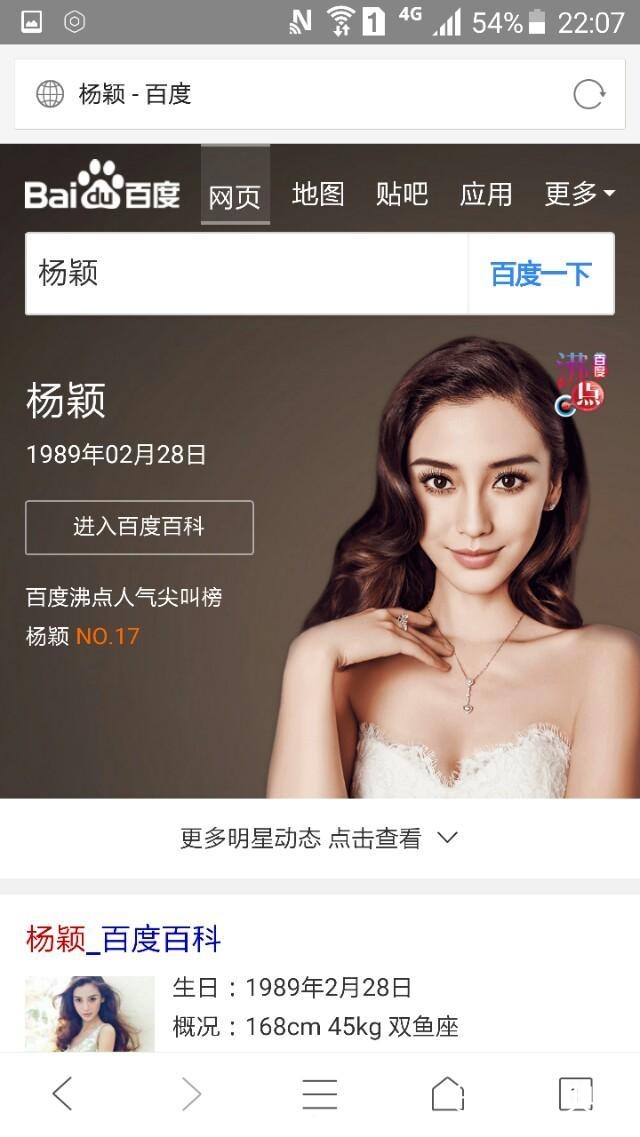This screenshot has height=1137, width=640.
Task: Open the browser tabs switcher
Action: pos(575,1095)
